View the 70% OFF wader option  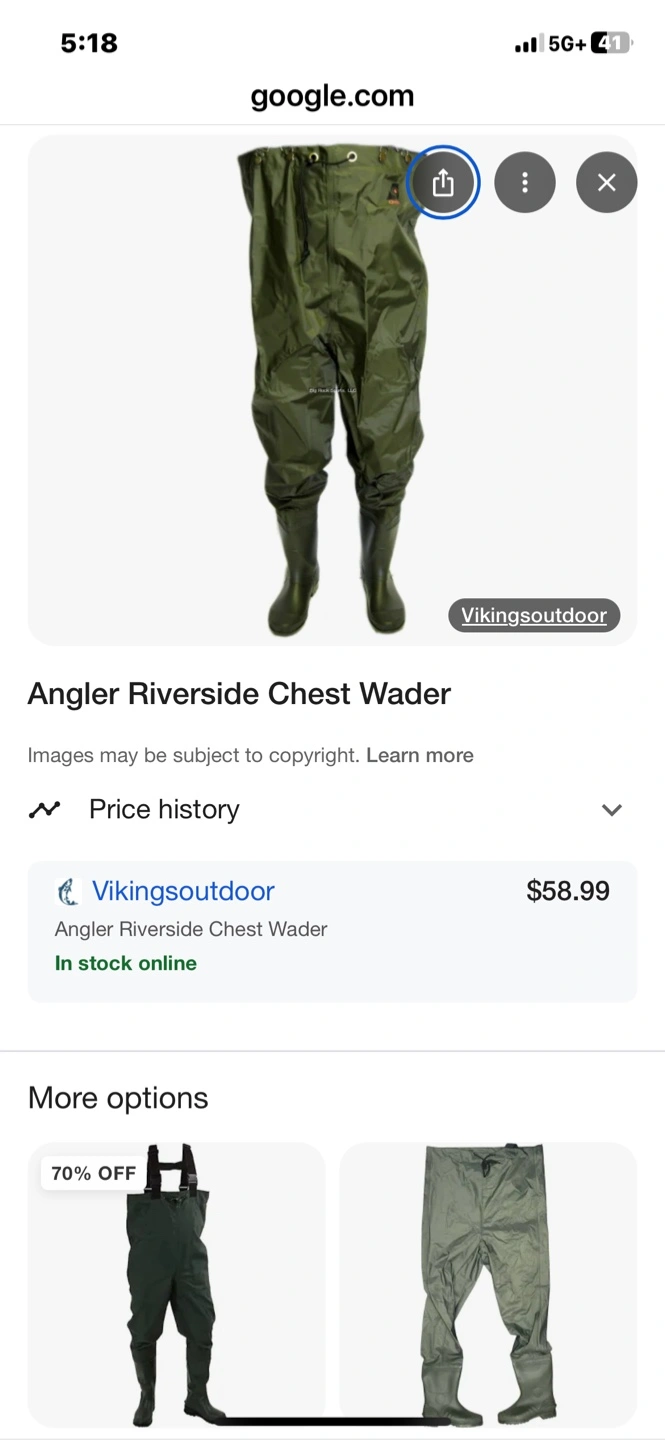176,1285
